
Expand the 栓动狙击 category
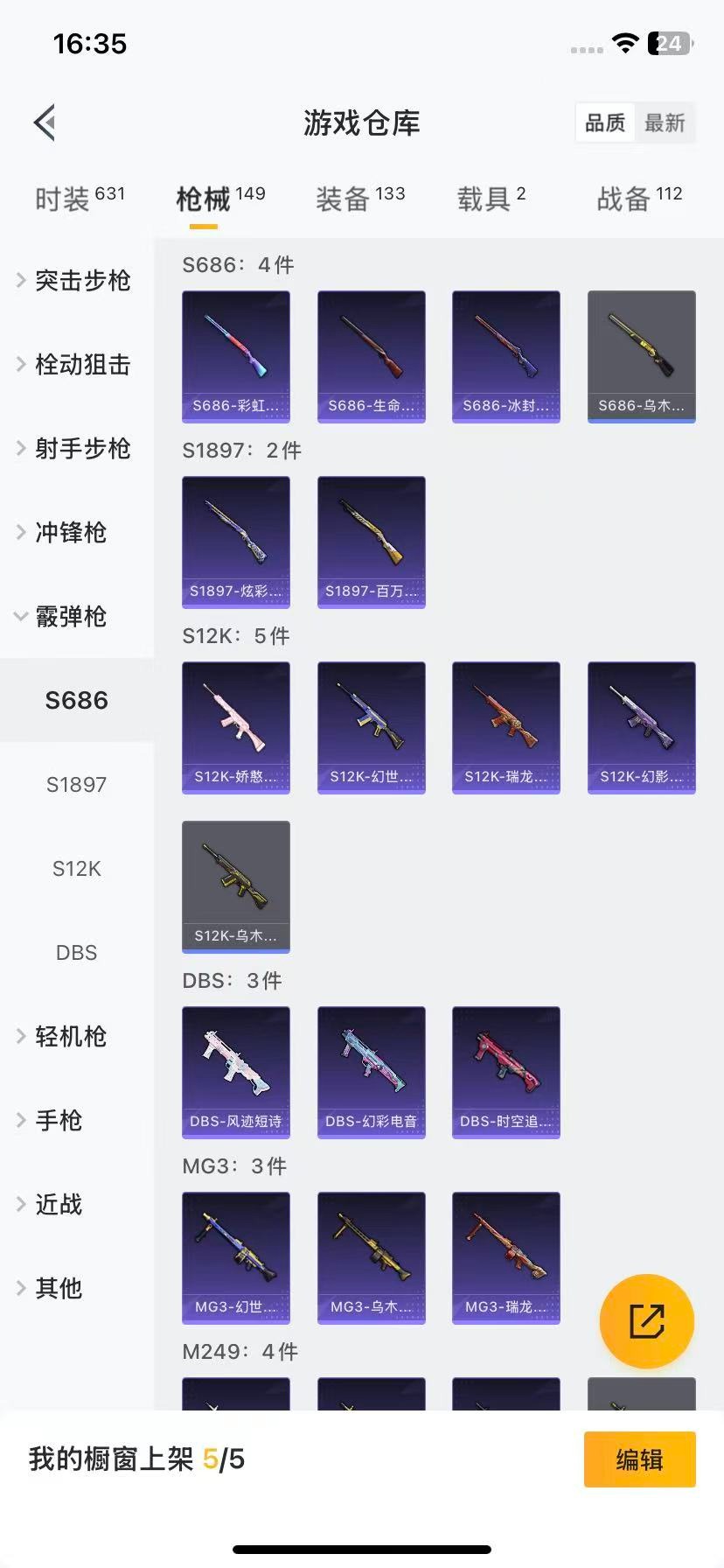point(74,364)
